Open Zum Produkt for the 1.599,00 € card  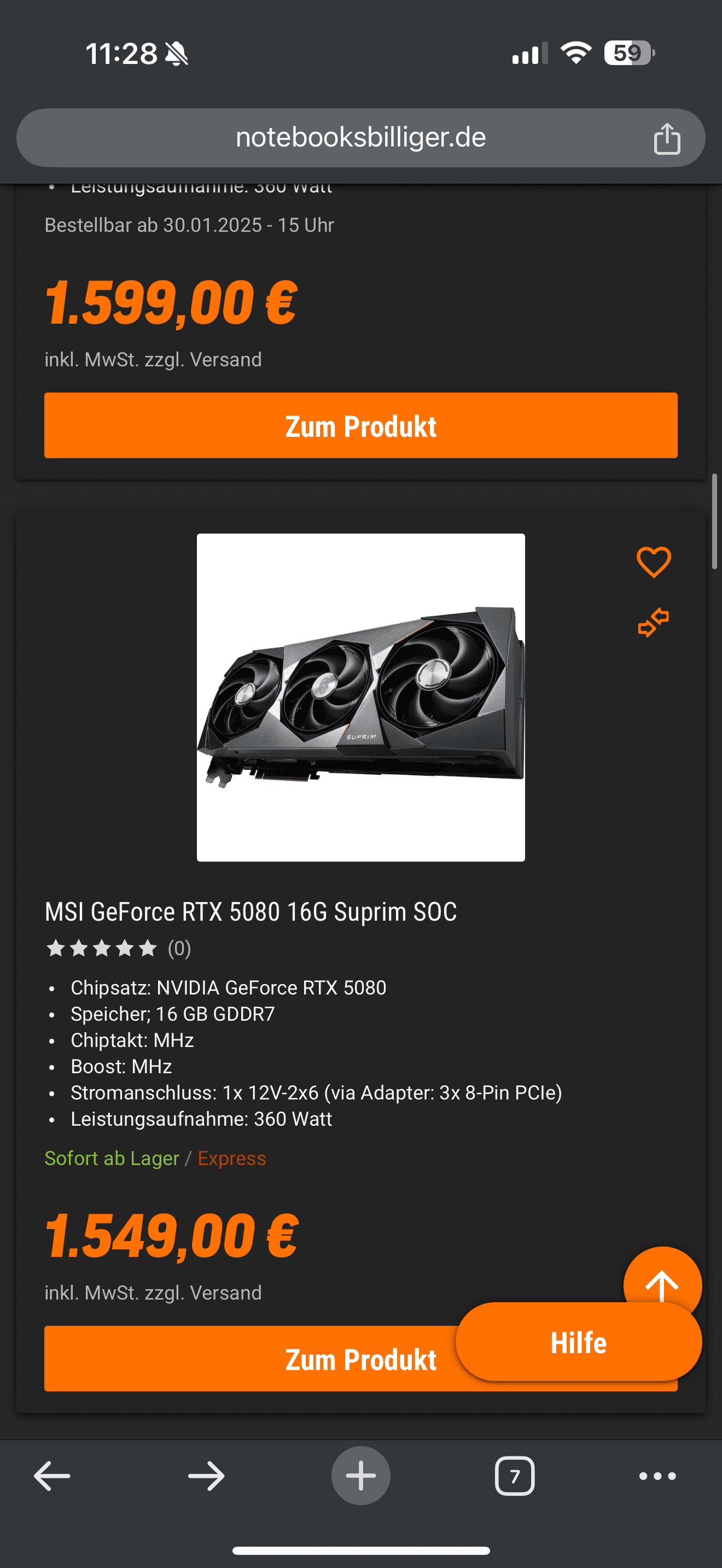360,425
